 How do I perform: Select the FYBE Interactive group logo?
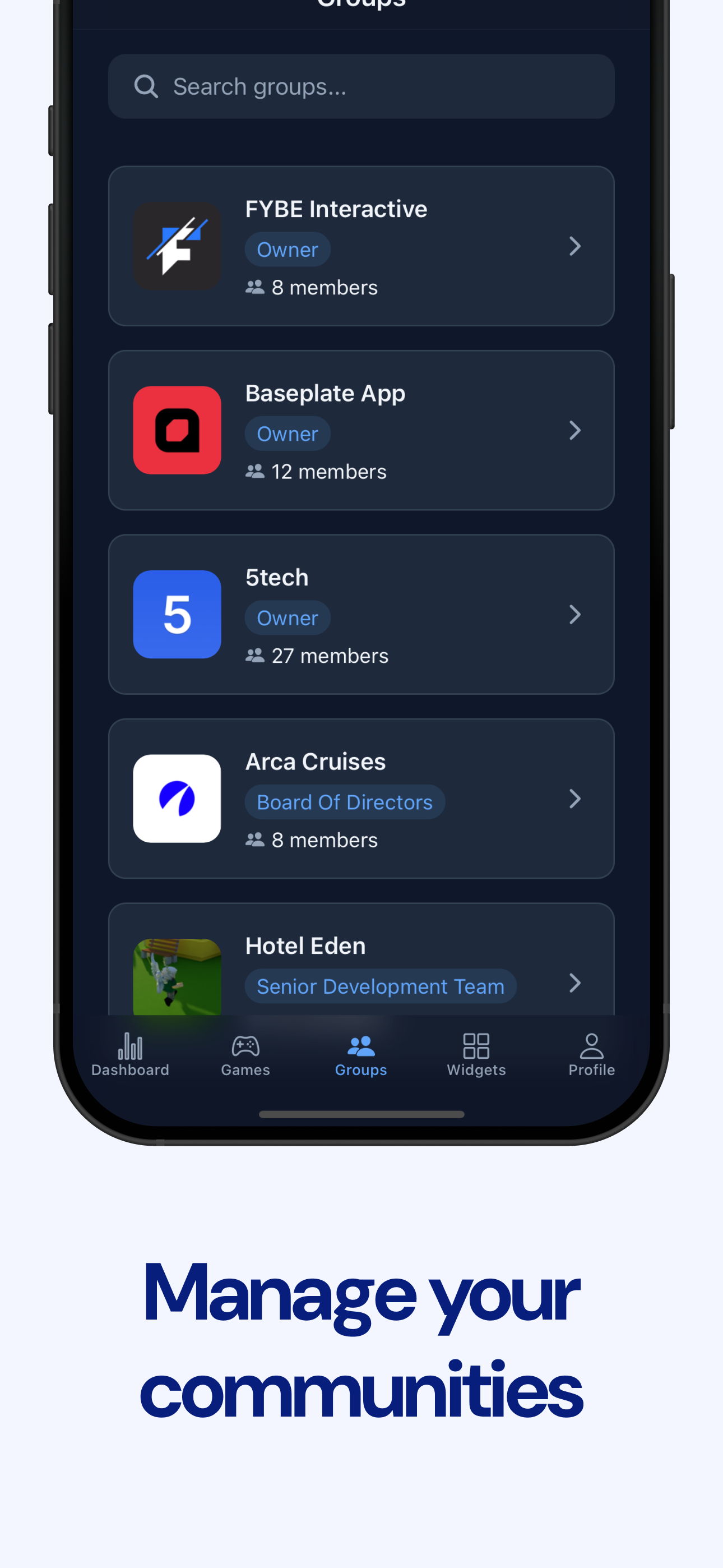coord(177,246)
